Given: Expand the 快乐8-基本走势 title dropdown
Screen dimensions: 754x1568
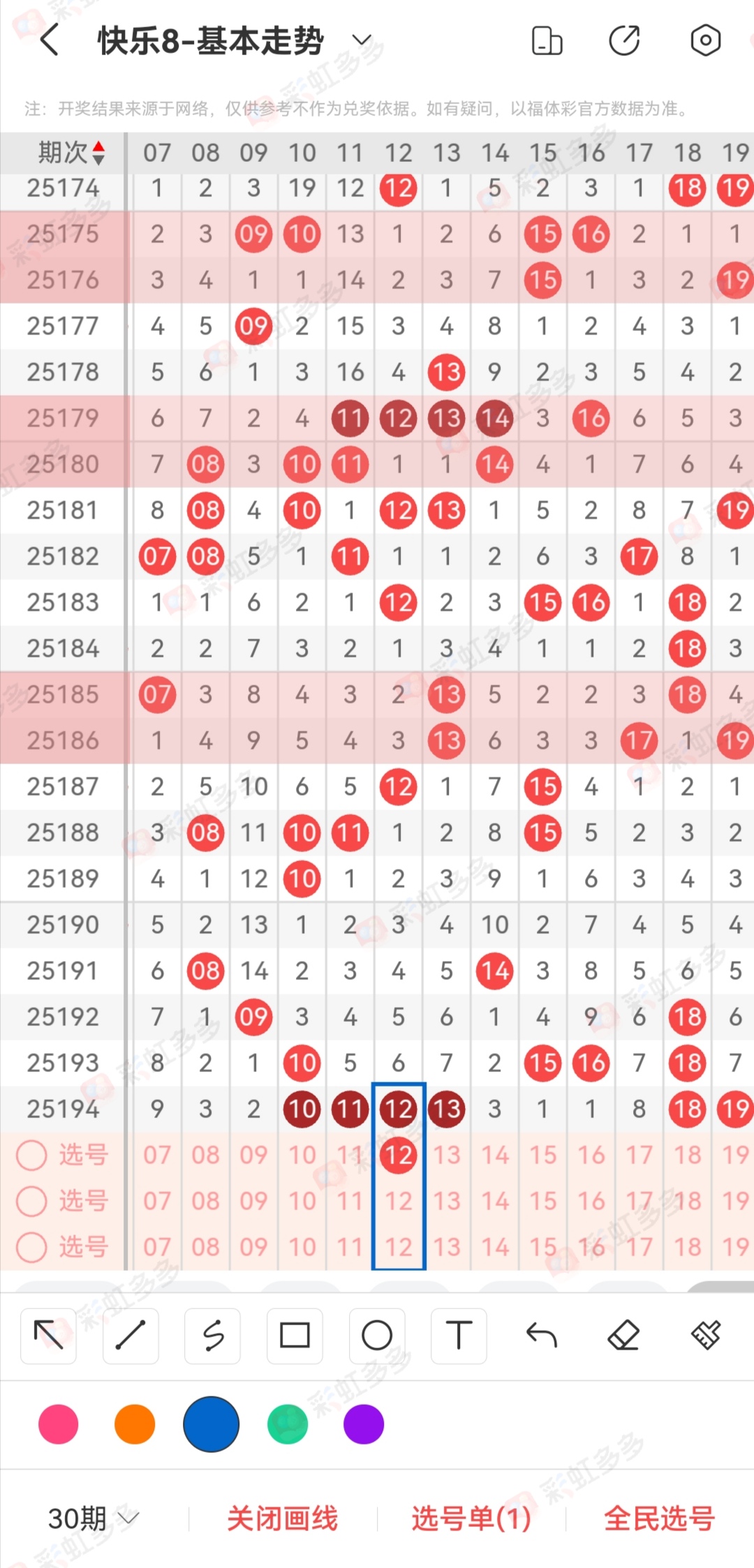Looking at the screenshot, I should 362,40.
